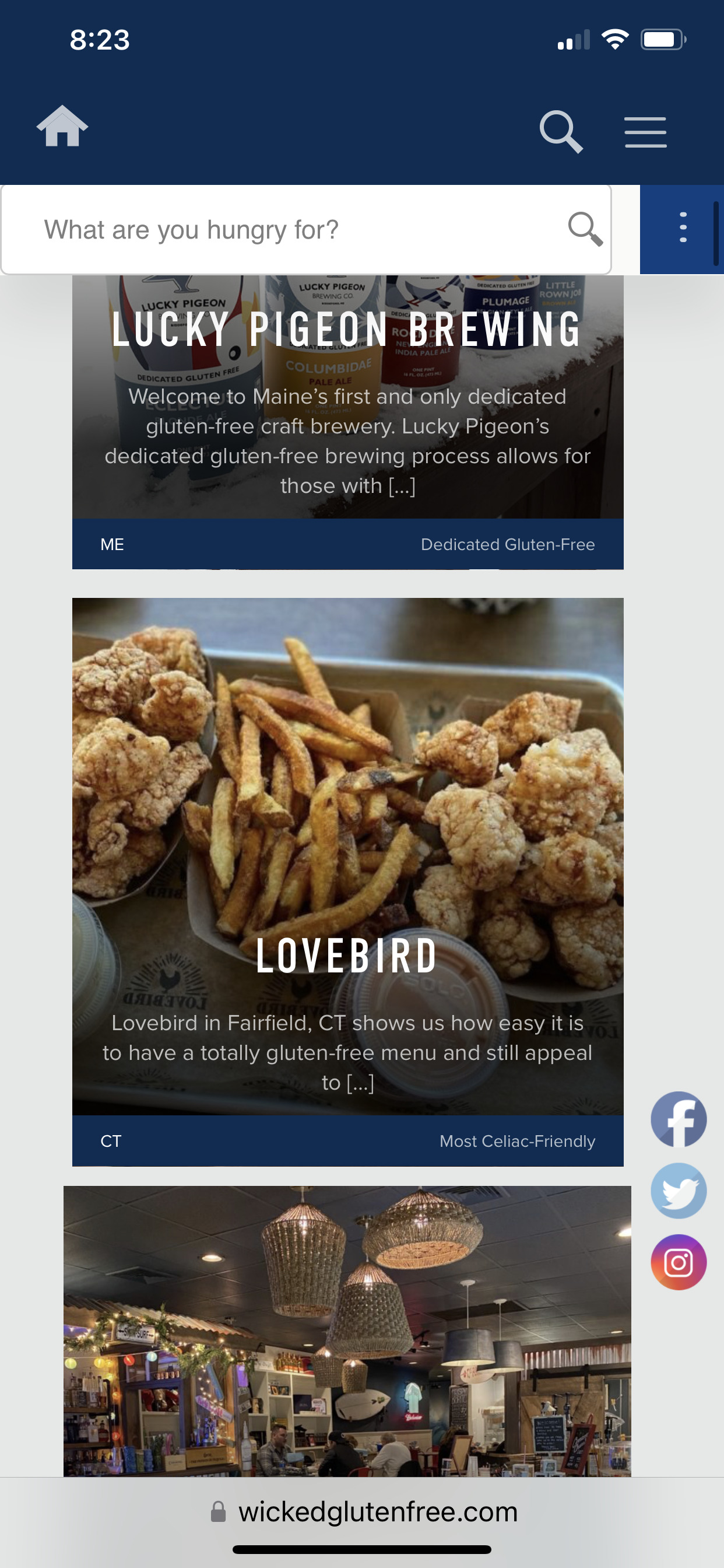Visit the Twitter profile
Viewport: 724px width, 1568px height.
click(x=679, y=1191)
